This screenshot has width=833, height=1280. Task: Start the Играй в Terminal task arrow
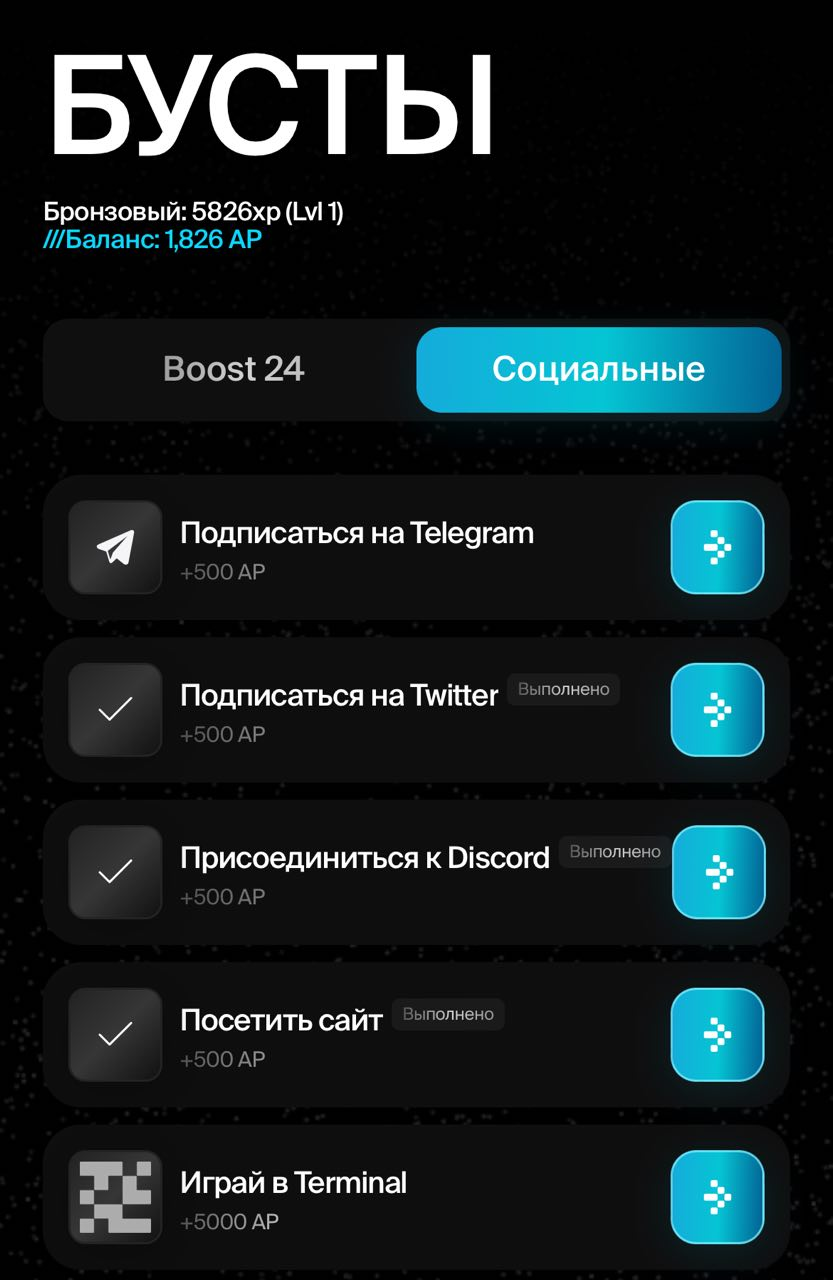click(x=717, y=1196)
